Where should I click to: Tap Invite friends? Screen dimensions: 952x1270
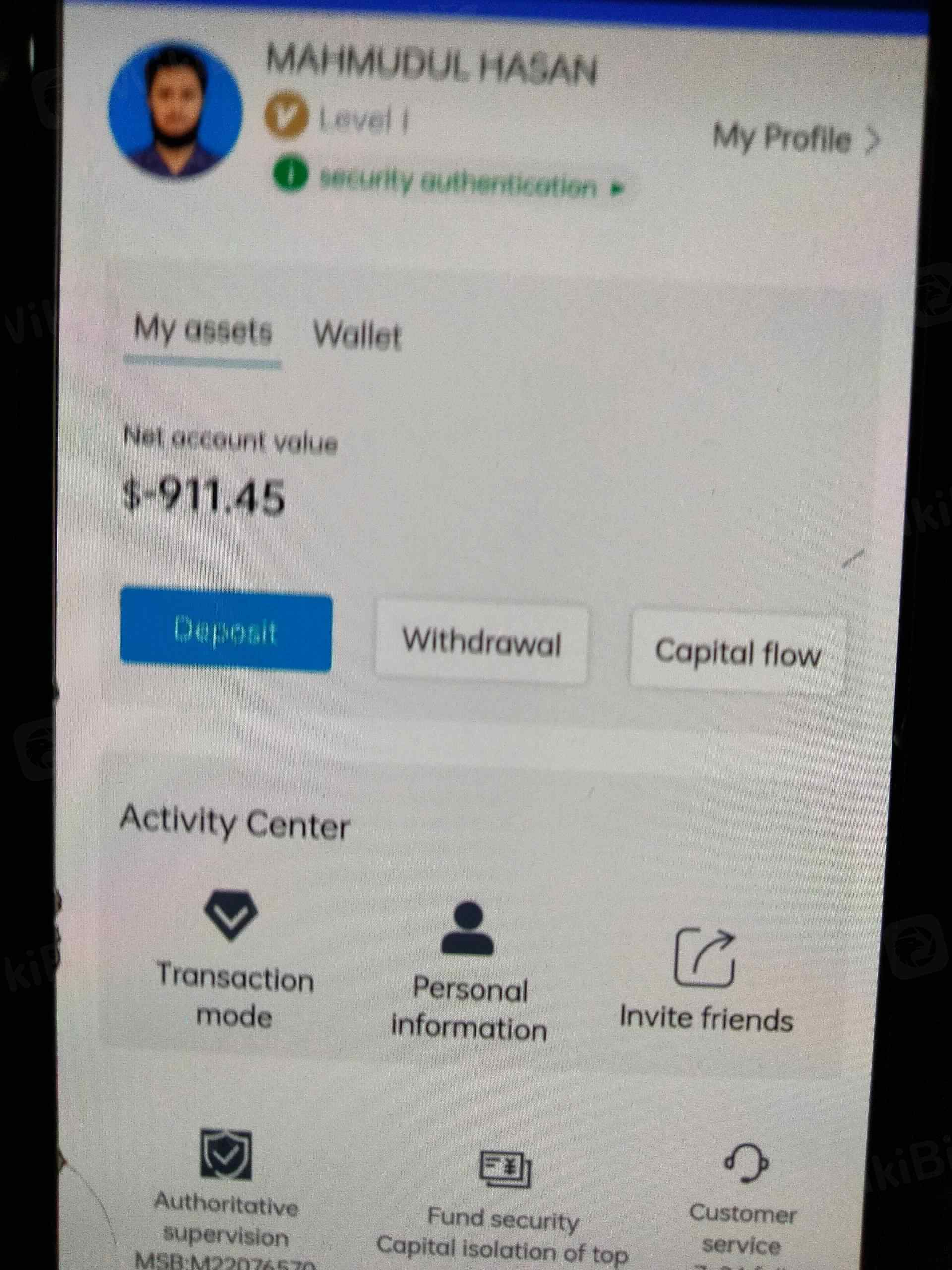pos(706,982)
